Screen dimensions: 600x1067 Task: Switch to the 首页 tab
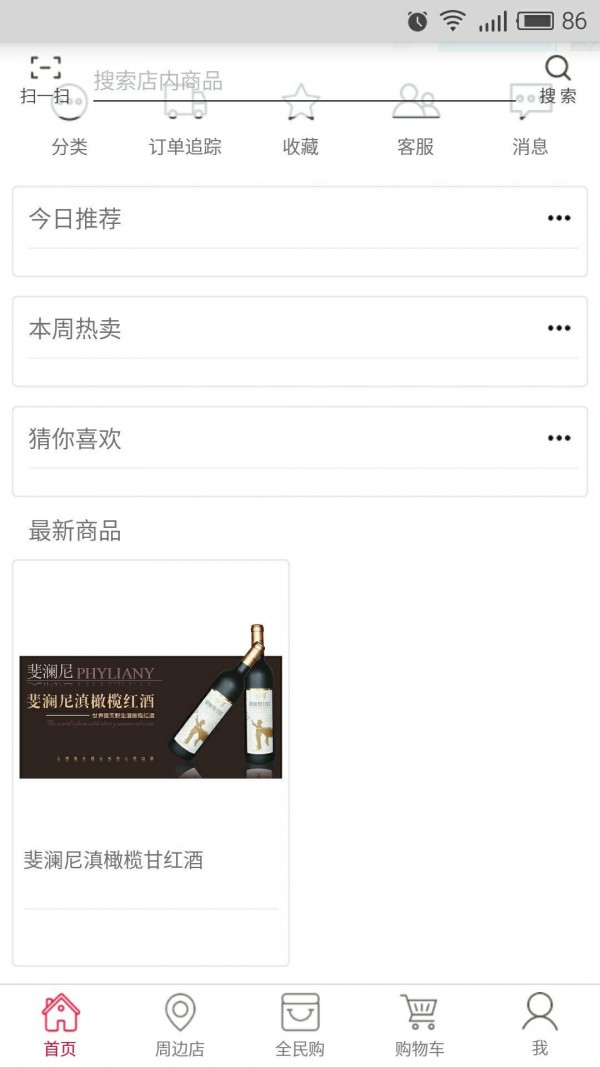coord(60,1025)
